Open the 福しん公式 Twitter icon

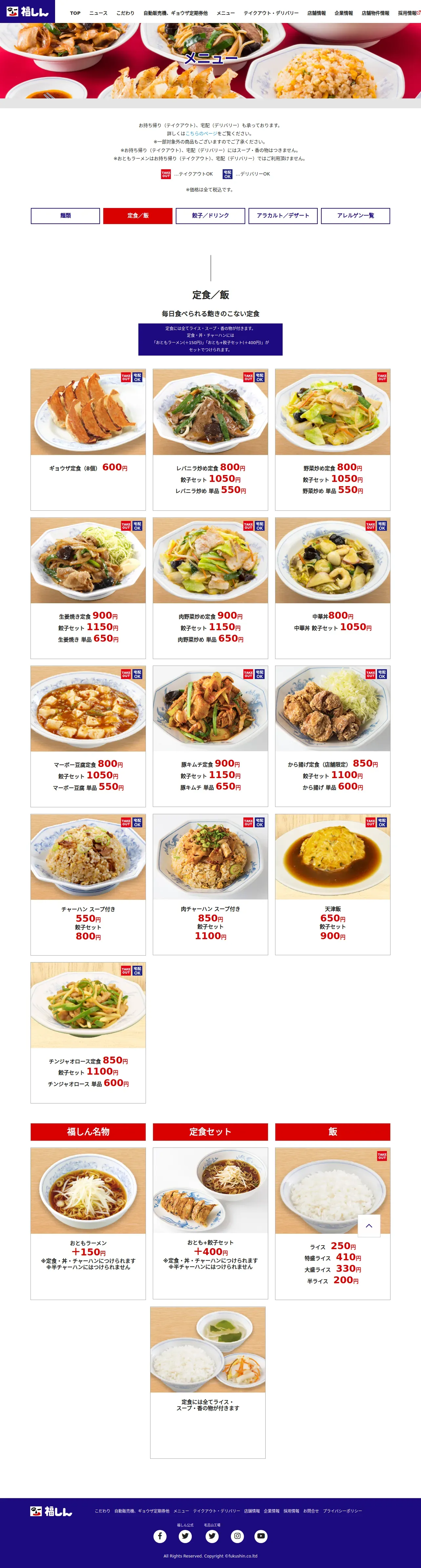point(186,1536)
